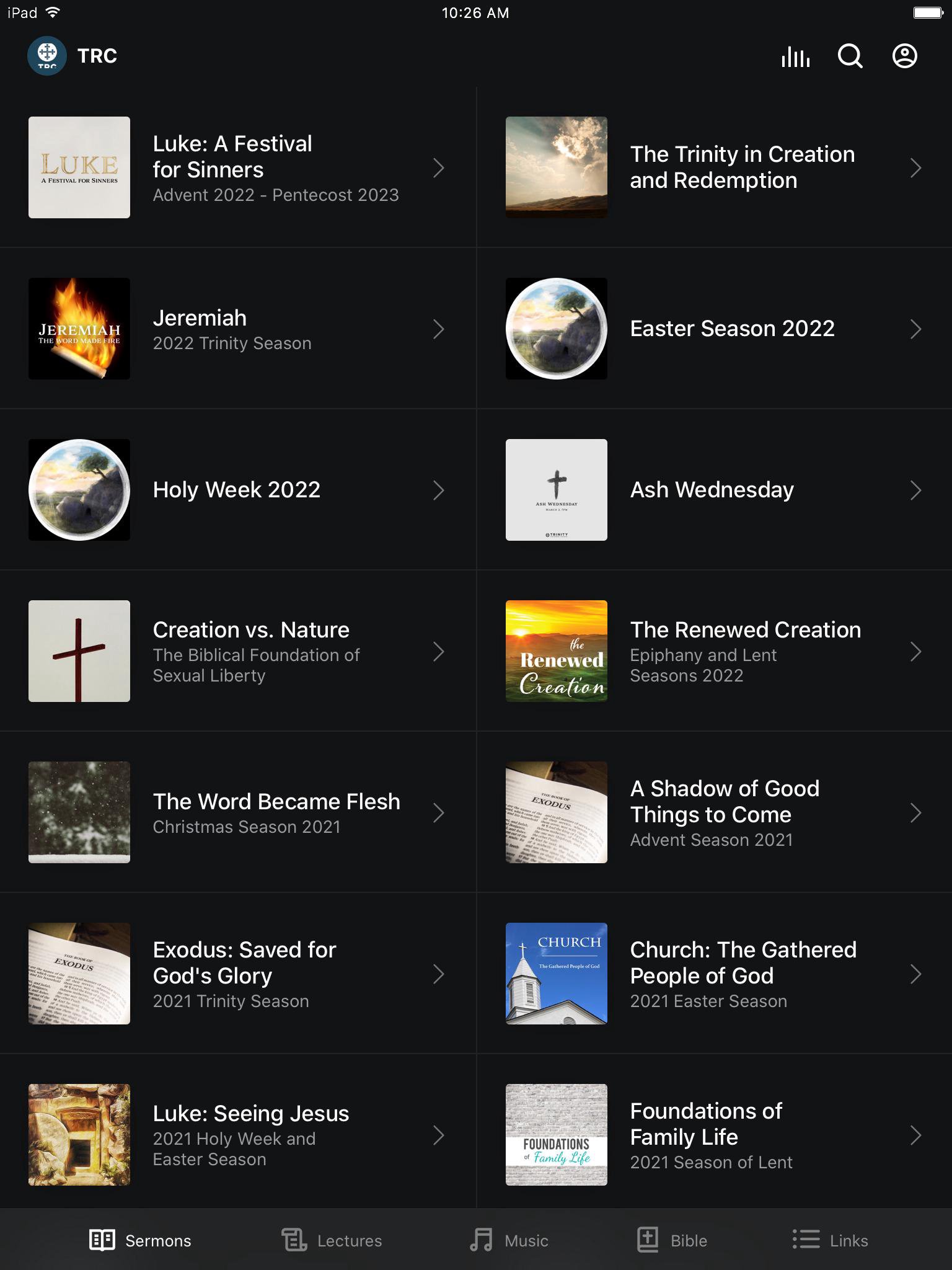Open the Ash Wednesday sermon
The image size is (952, 1270).
point(714,490)
